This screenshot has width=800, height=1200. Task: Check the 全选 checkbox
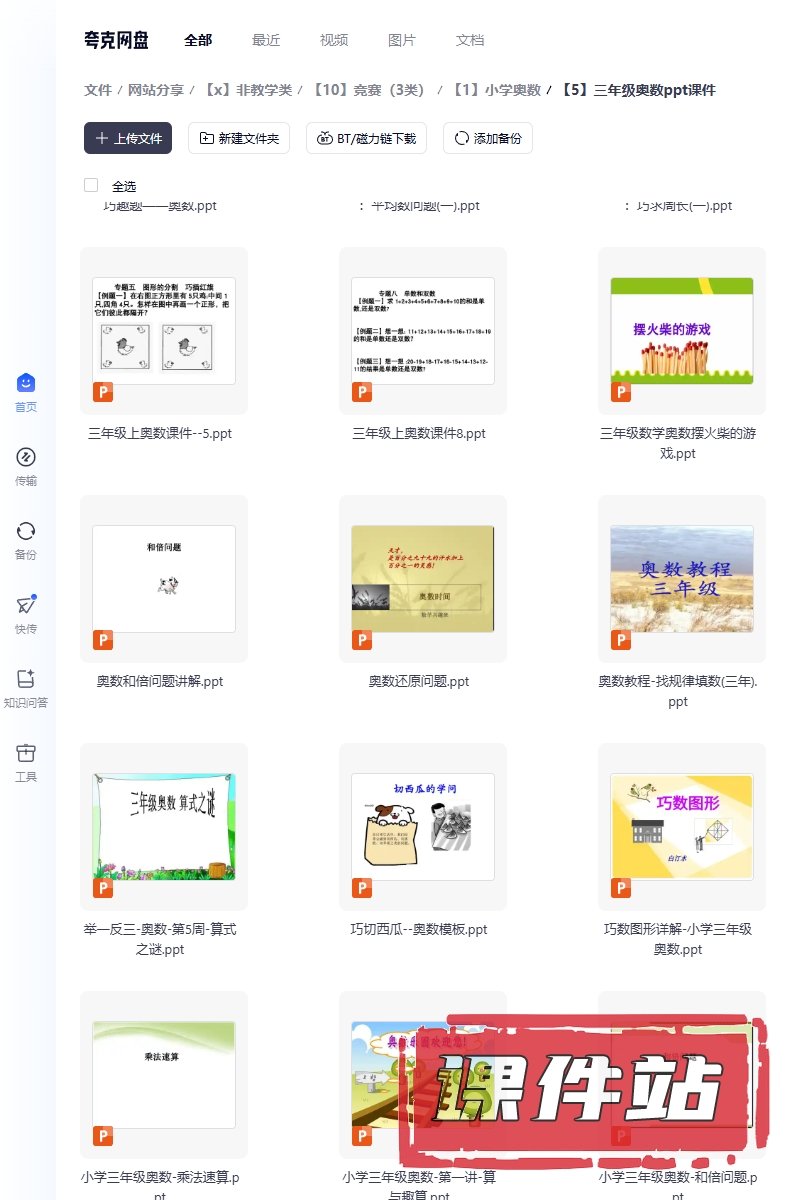tap(91, 185)
